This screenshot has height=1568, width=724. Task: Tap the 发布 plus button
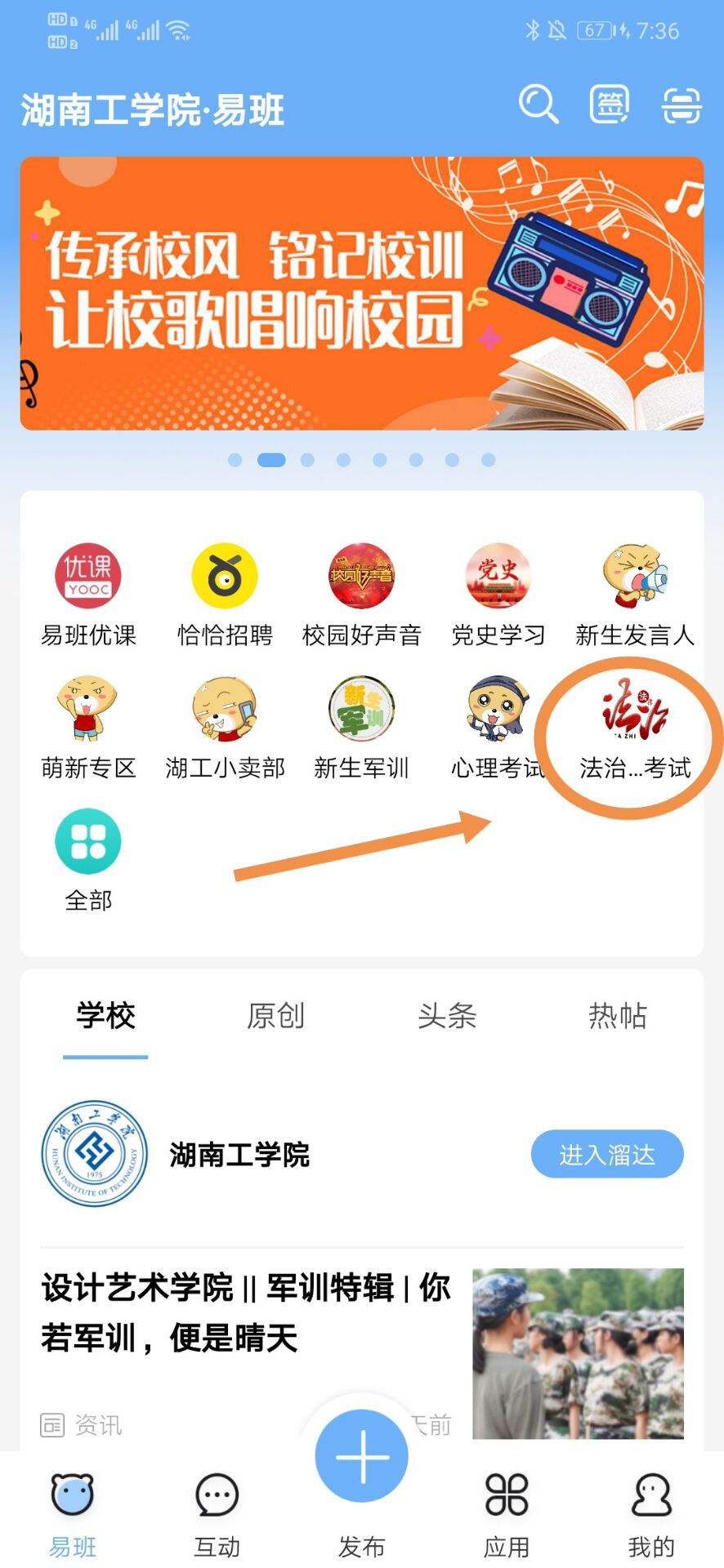coord(362,1457)
